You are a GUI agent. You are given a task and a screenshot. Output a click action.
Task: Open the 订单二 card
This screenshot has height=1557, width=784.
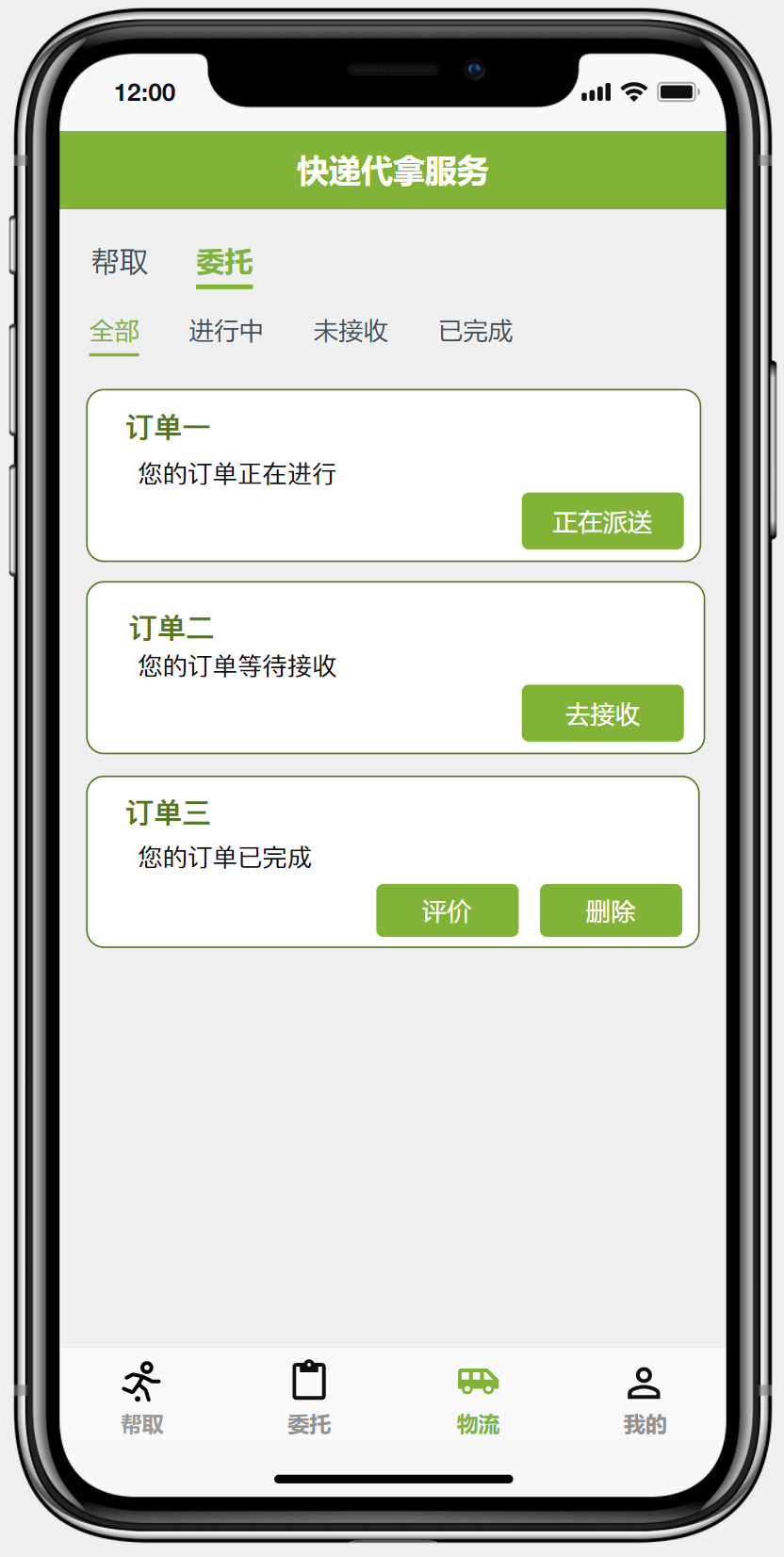tap(311, 650)
